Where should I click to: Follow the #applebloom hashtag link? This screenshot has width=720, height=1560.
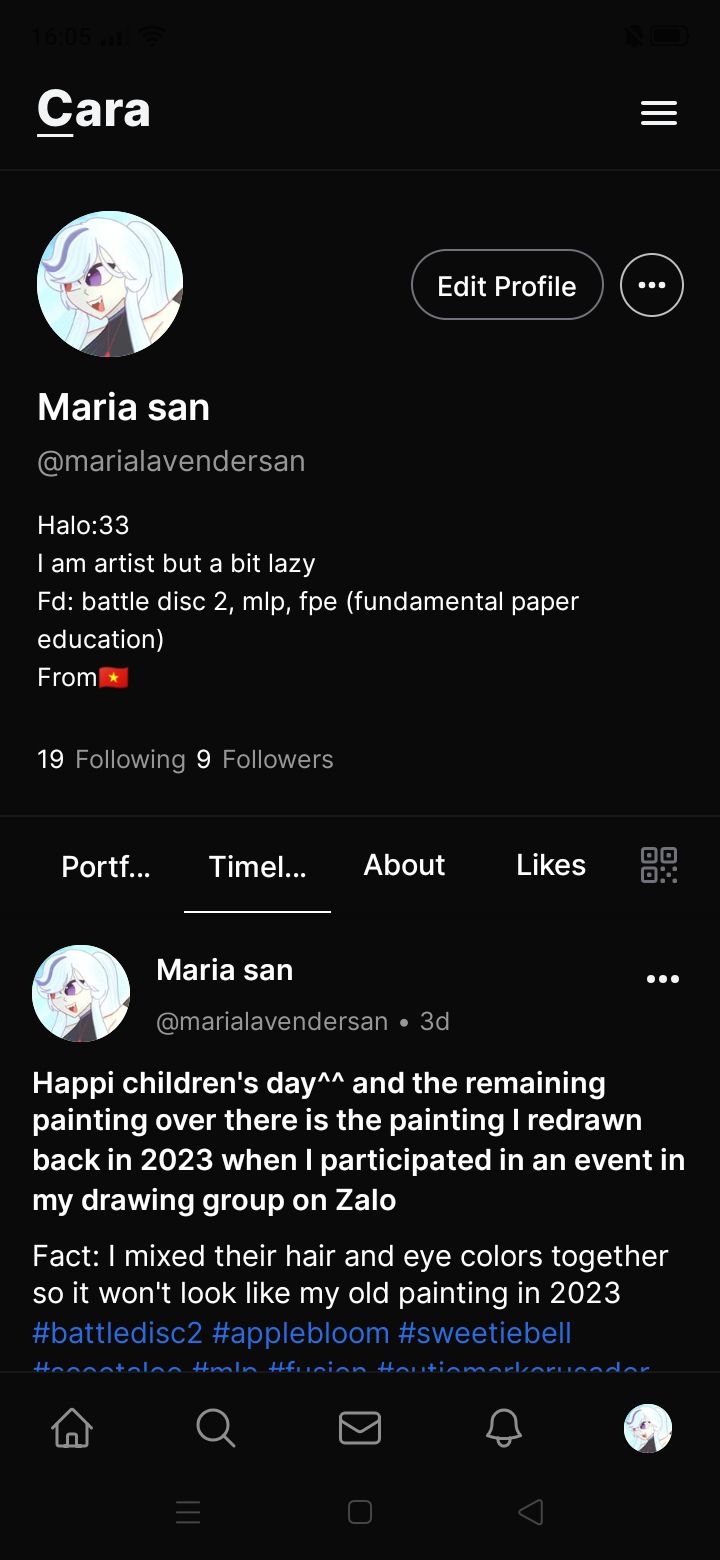pyautogui.click(x=301, y=1333)
